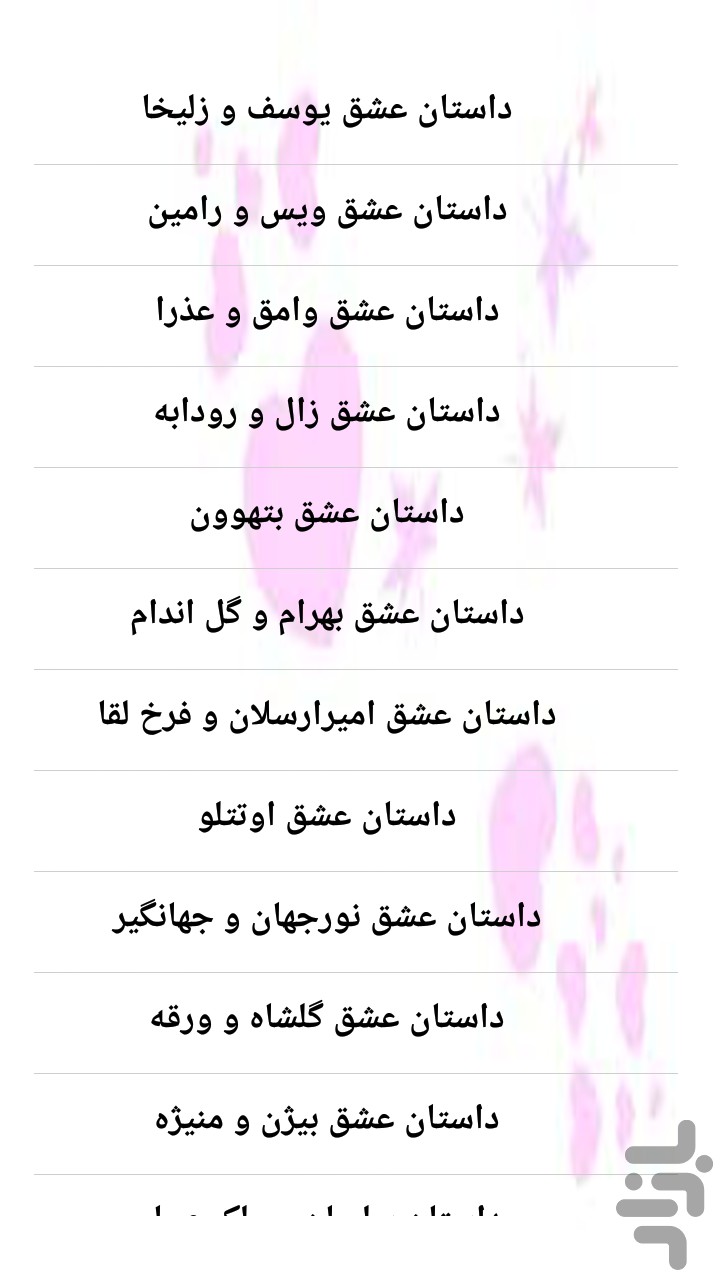
Task: Open the Othello love story
Action: click(356, 821)
